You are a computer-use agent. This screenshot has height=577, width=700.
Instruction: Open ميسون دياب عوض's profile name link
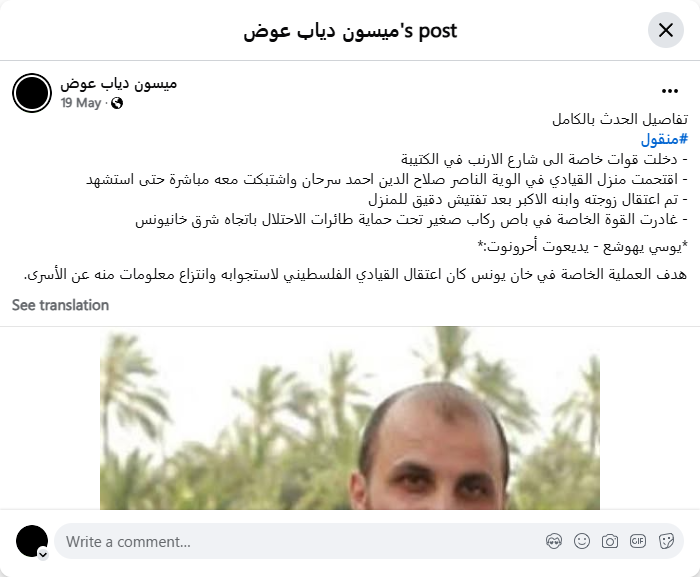pos(118,83)
